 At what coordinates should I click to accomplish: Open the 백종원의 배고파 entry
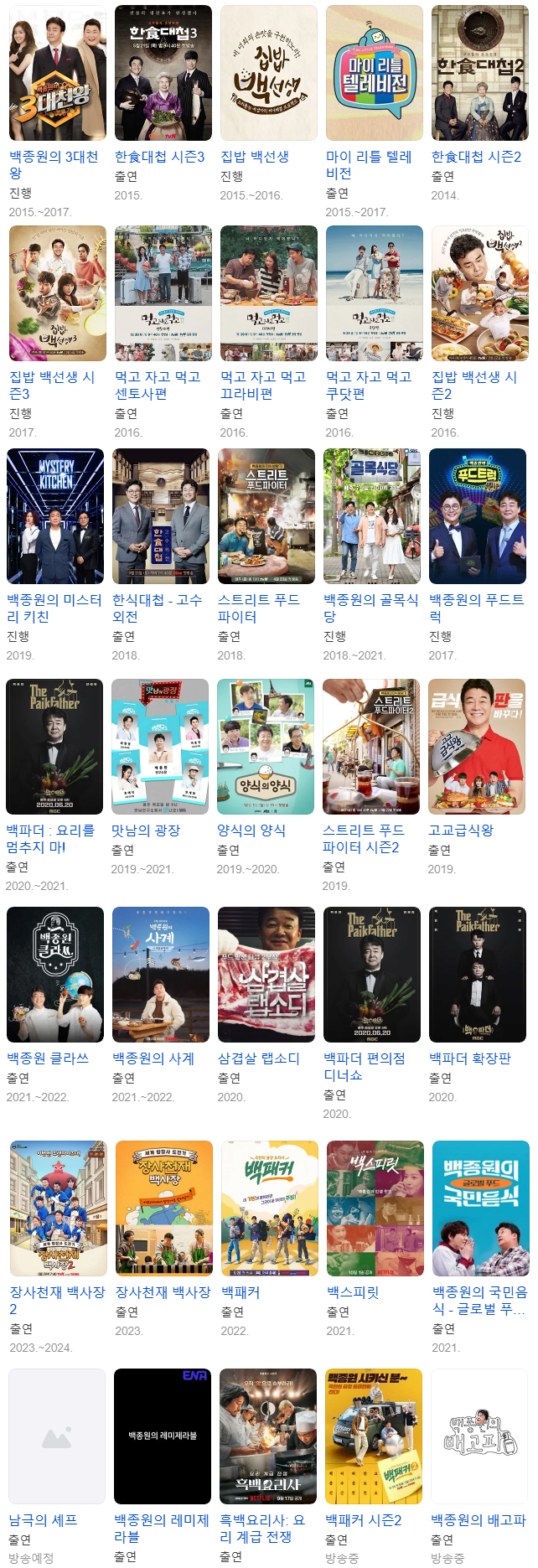coord(479,1436)
